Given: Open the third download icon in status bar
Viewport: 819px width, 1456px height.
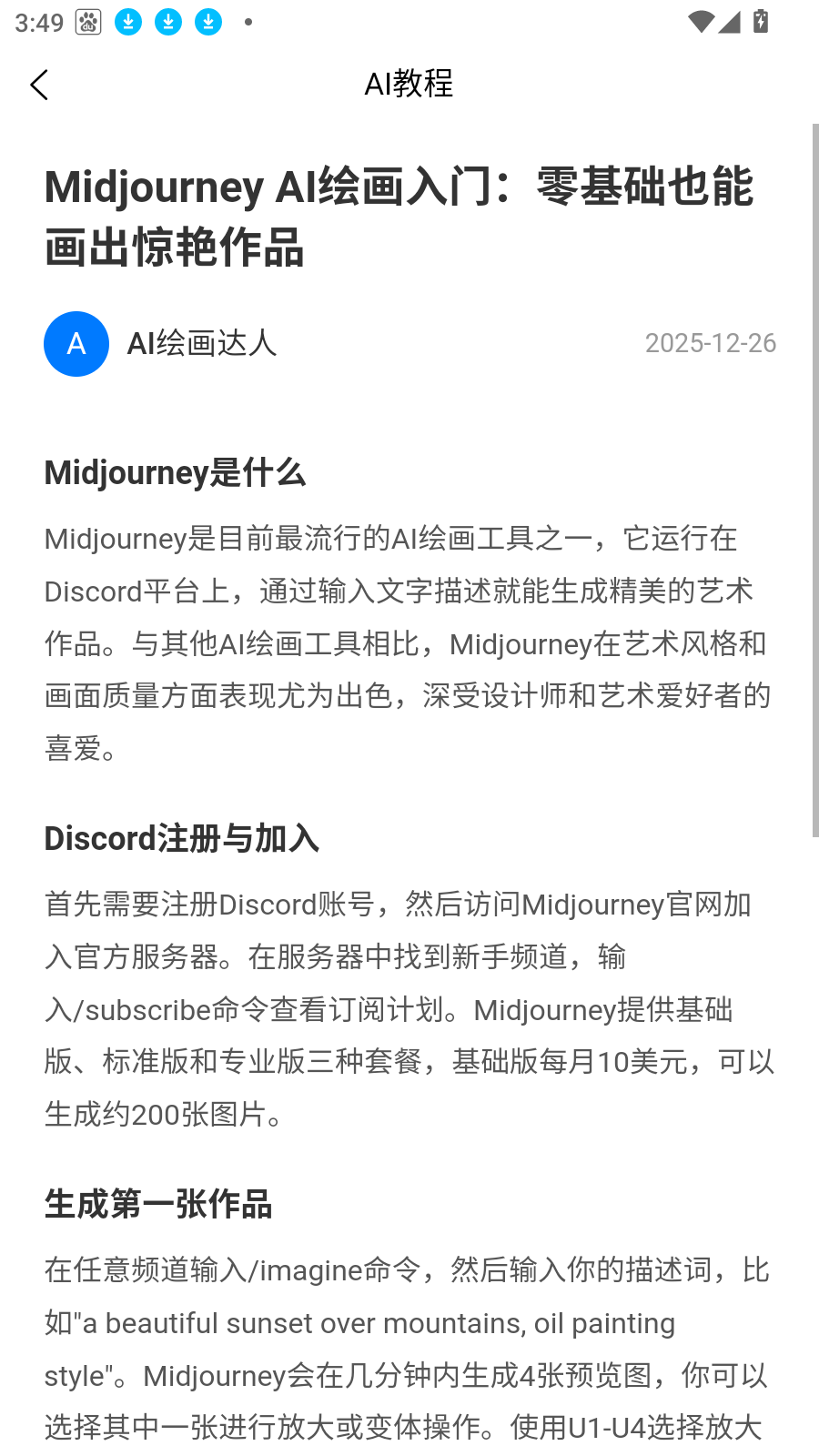Looking at the screenshot, I should click(207, 21).
